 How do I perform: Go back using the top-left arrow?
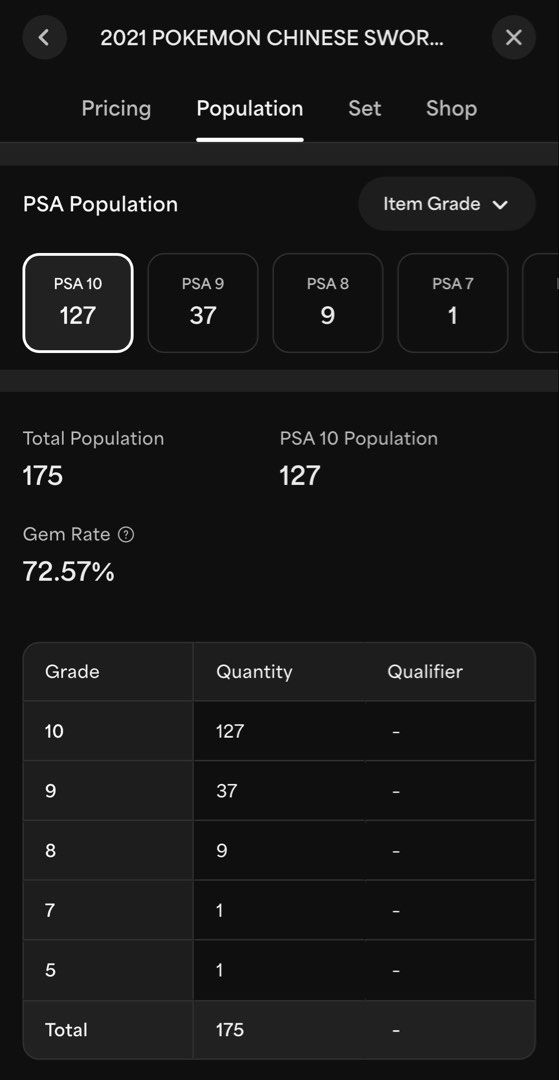click(45, 37)
